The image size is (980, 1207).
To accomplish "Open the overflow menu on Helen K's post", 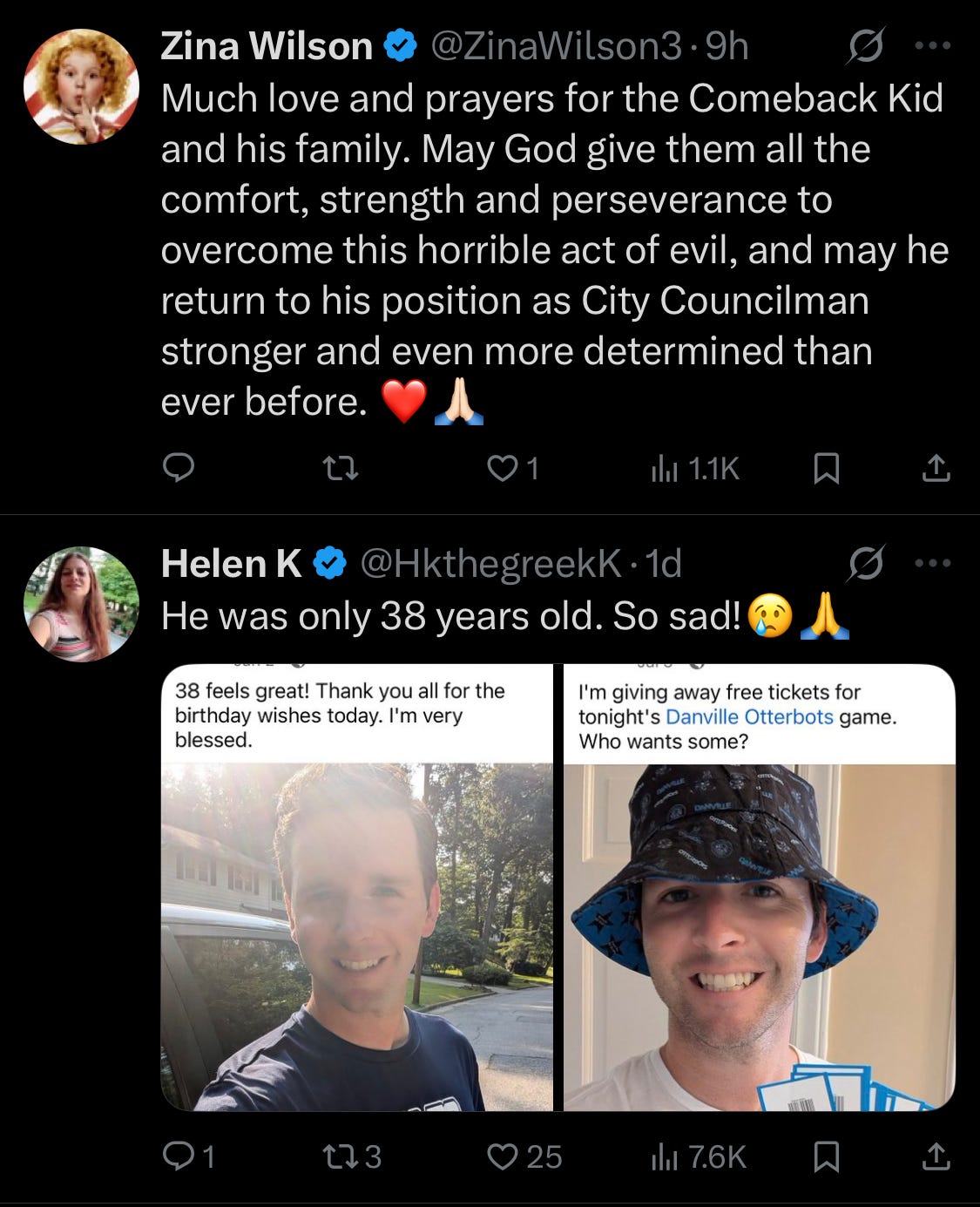I will click(933, 563).
